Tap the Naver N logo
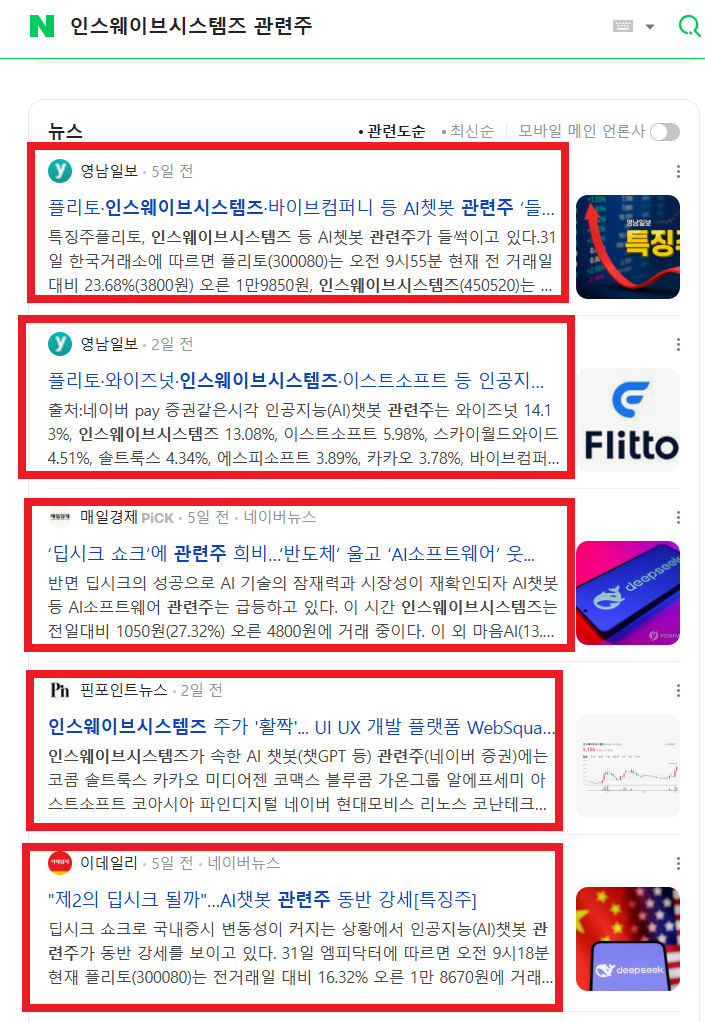 click(x=41, y=27)
